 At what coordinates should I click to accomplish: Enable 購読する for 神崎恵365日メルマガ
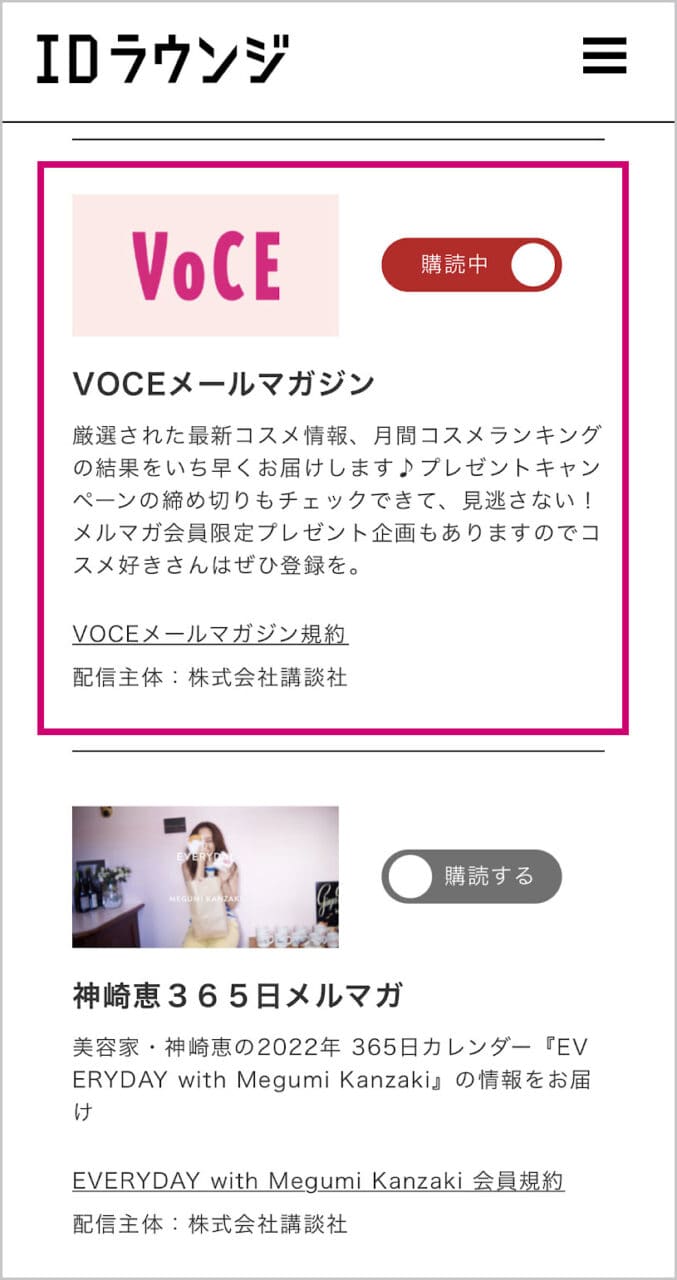click(x=471, y=877)
